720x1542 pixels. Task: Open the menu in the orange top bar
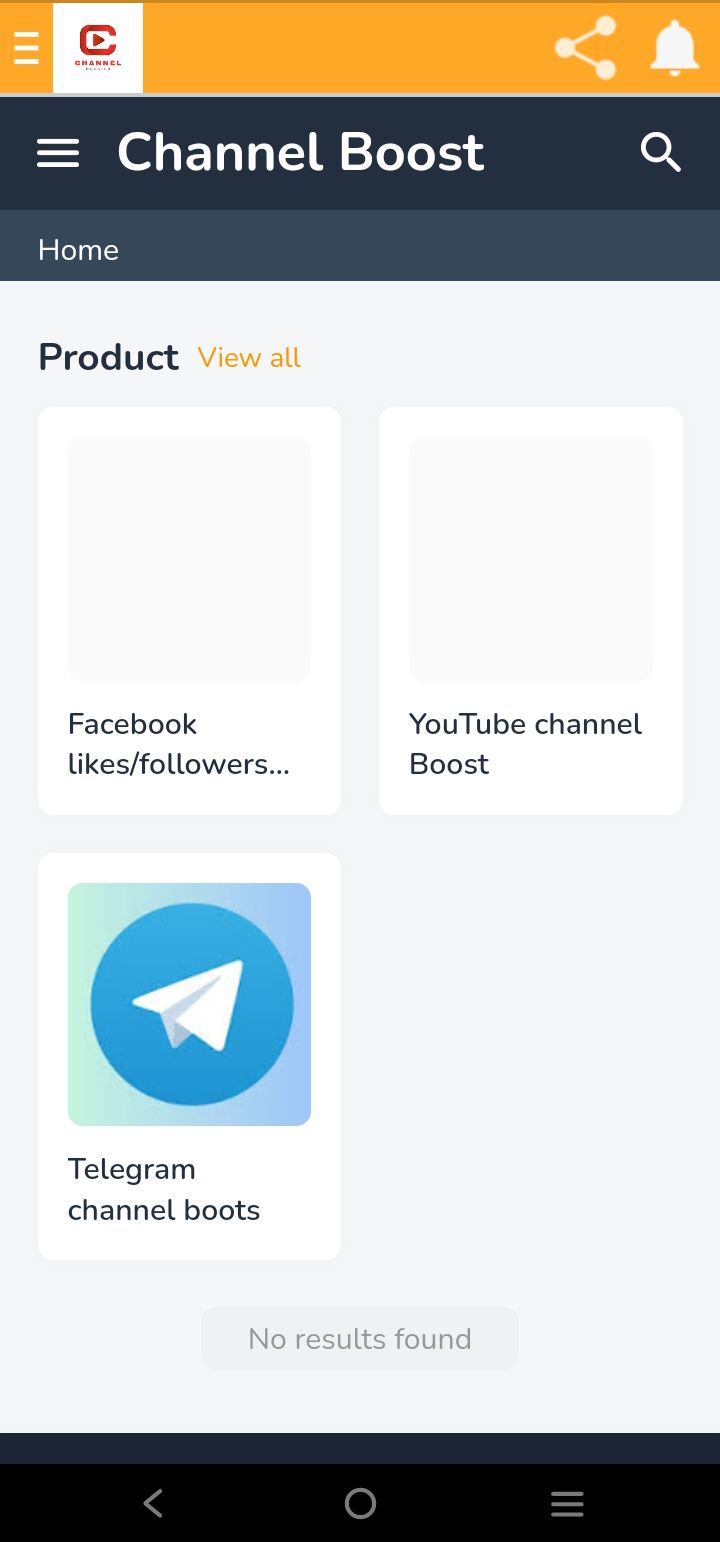click(x=26, y=48)
